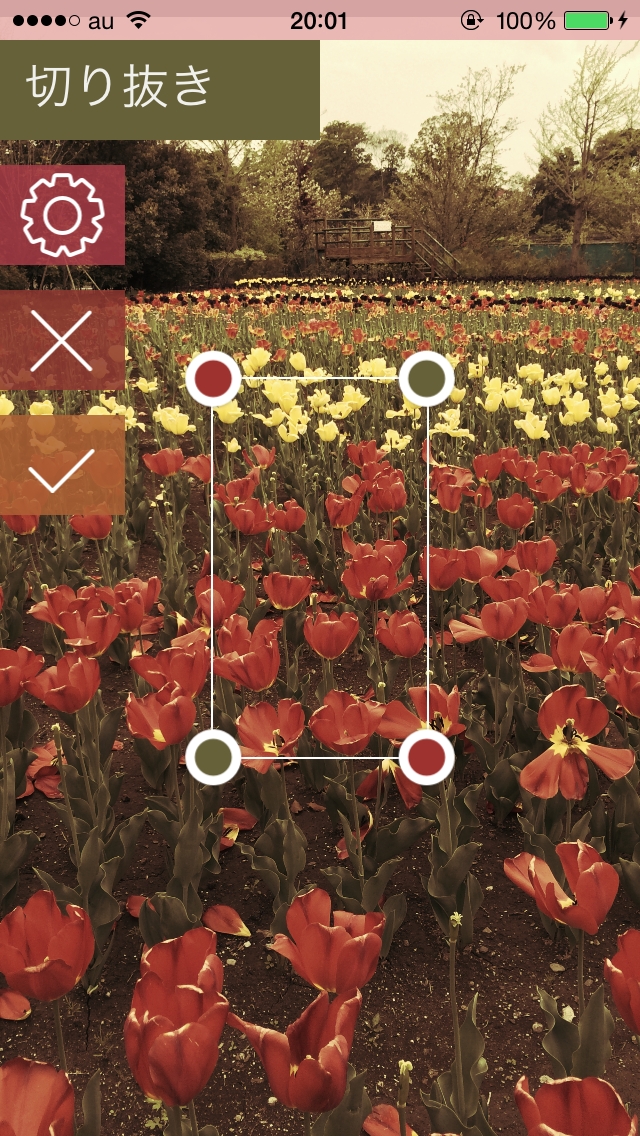Tap the top-right olive crop handle

[x=427, y=378]
